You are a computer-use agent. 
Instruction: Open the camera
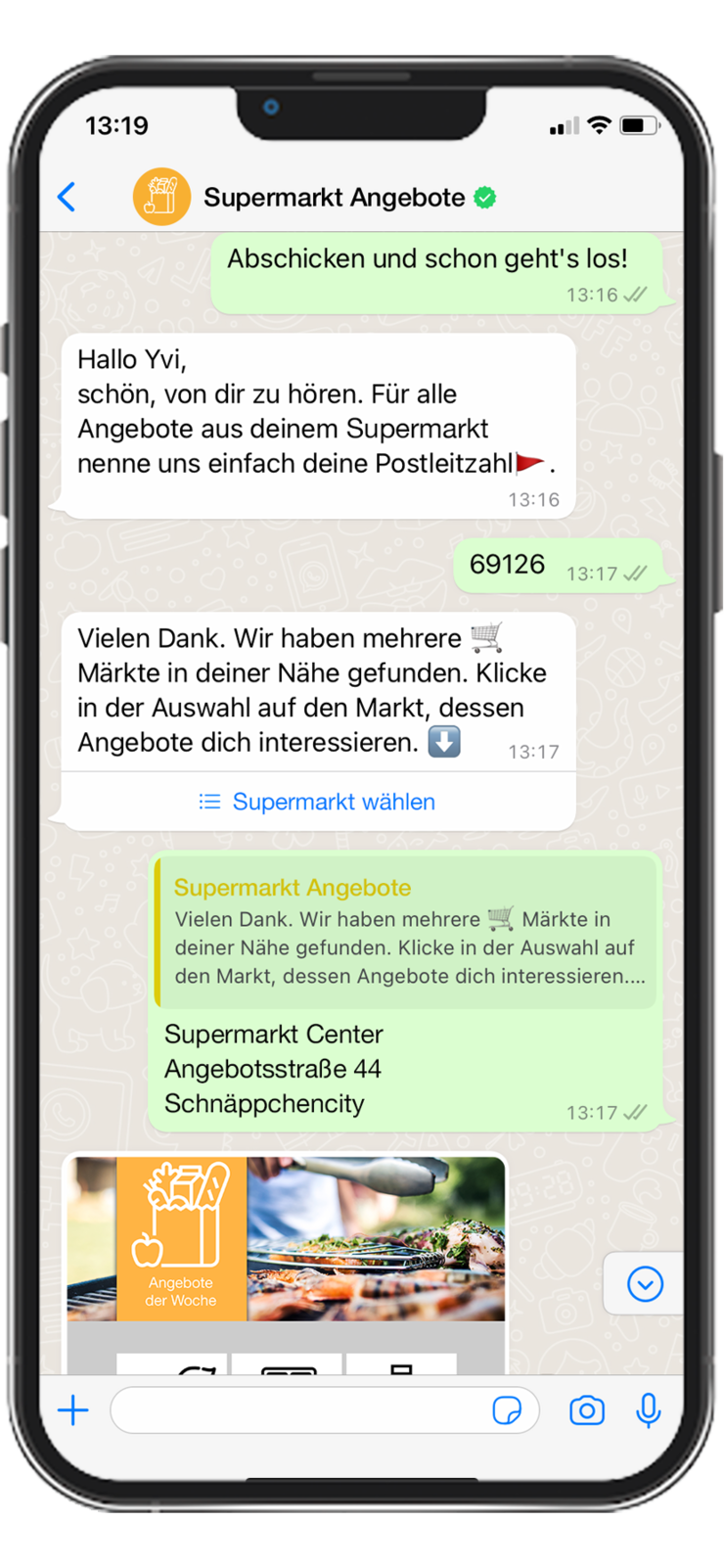click(x=586, y=1410)
